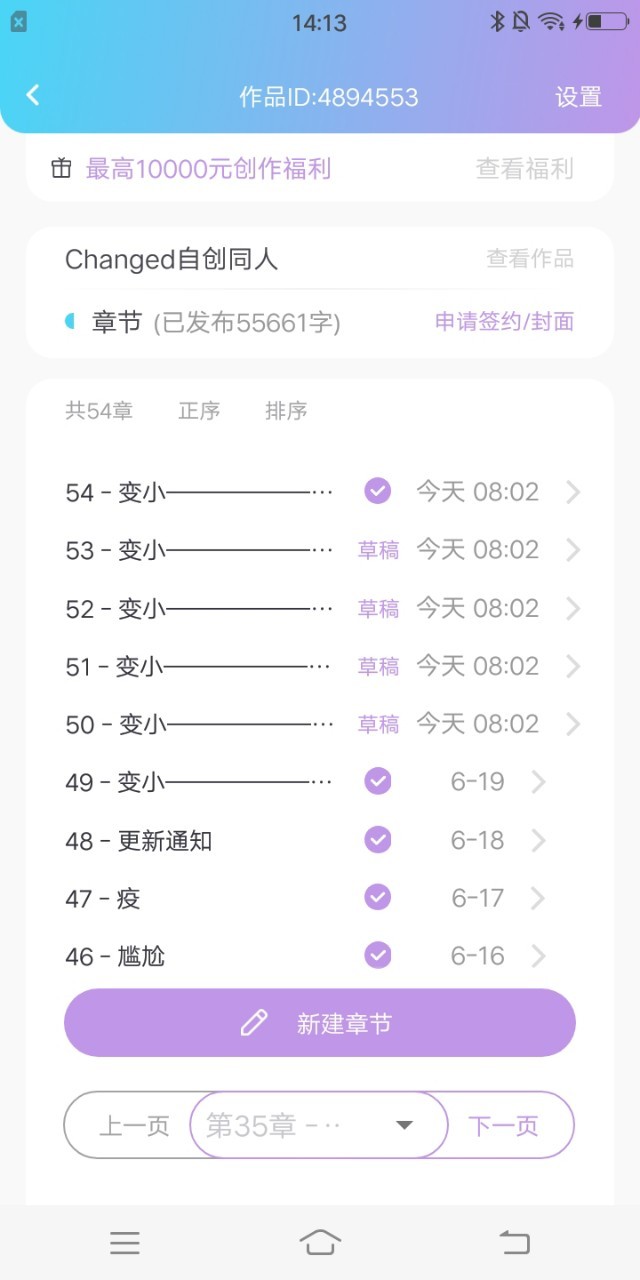This screenshot has width=640, height=1280.
Task: Switch chapter order via 正序
Action: [199, 411]
